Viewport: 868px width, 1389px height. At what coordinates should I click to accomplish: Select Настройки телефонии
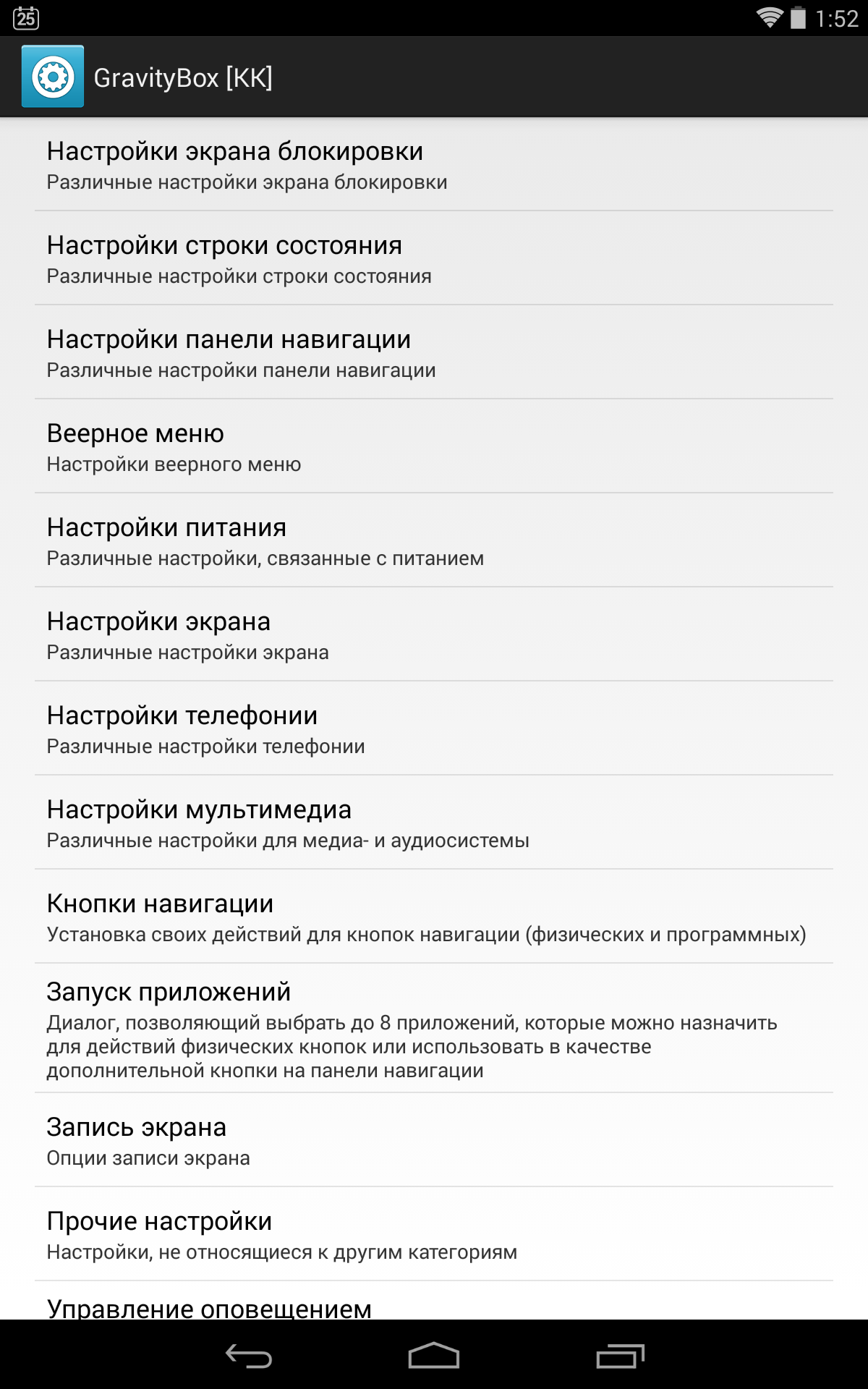tap(434, 729)
